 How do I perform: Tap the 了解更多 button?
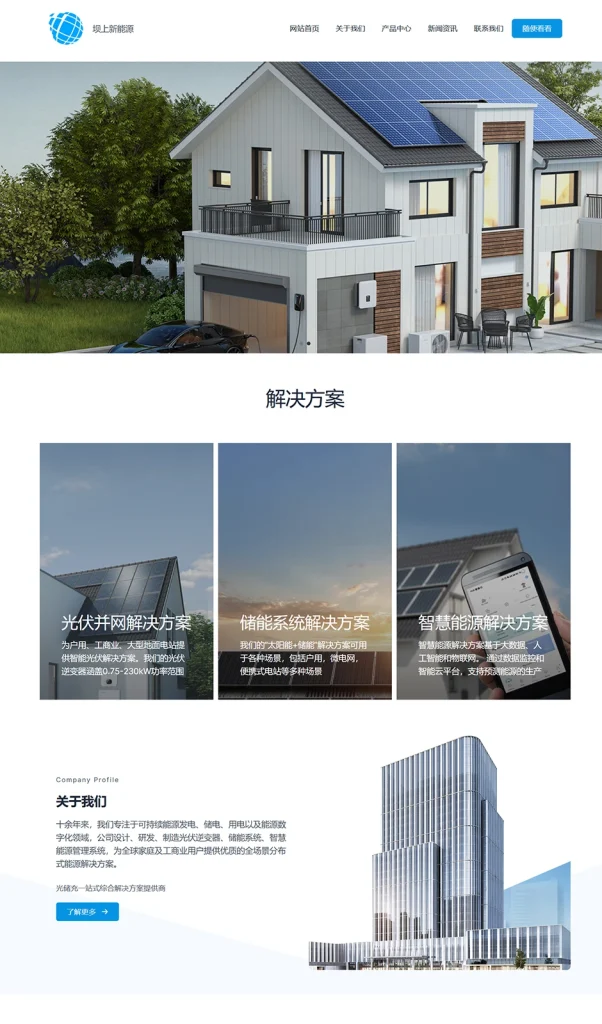tap(87, 912)
